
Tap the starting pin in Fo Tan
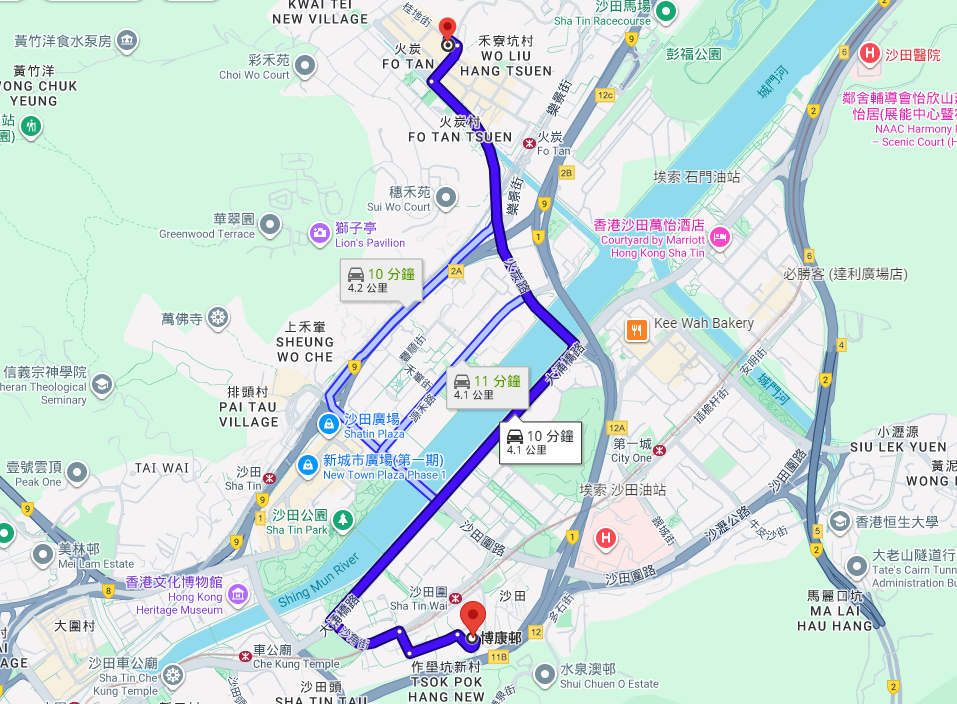click(x=447, y=30)
